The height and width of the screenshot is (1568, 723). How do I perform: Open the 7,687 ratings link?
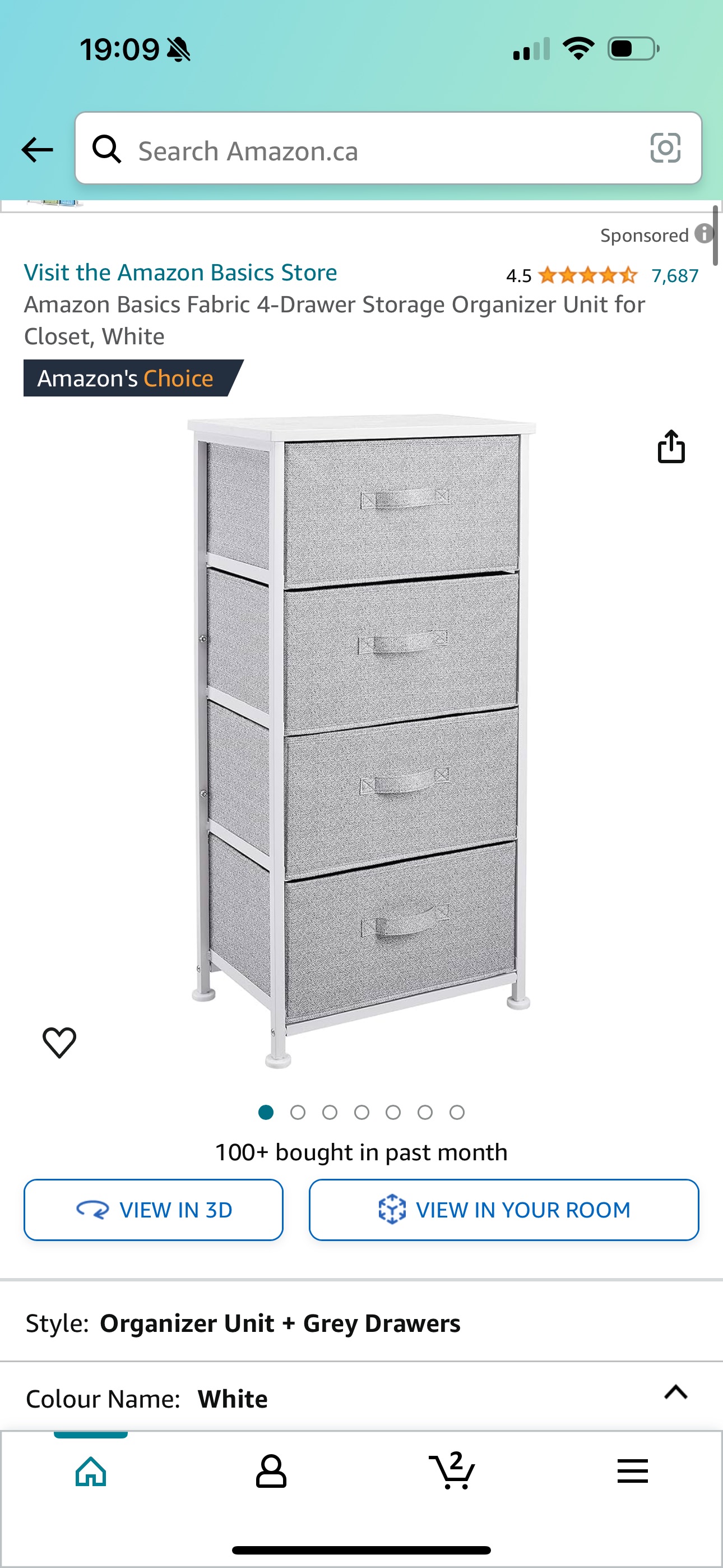(x=674, y=276)
